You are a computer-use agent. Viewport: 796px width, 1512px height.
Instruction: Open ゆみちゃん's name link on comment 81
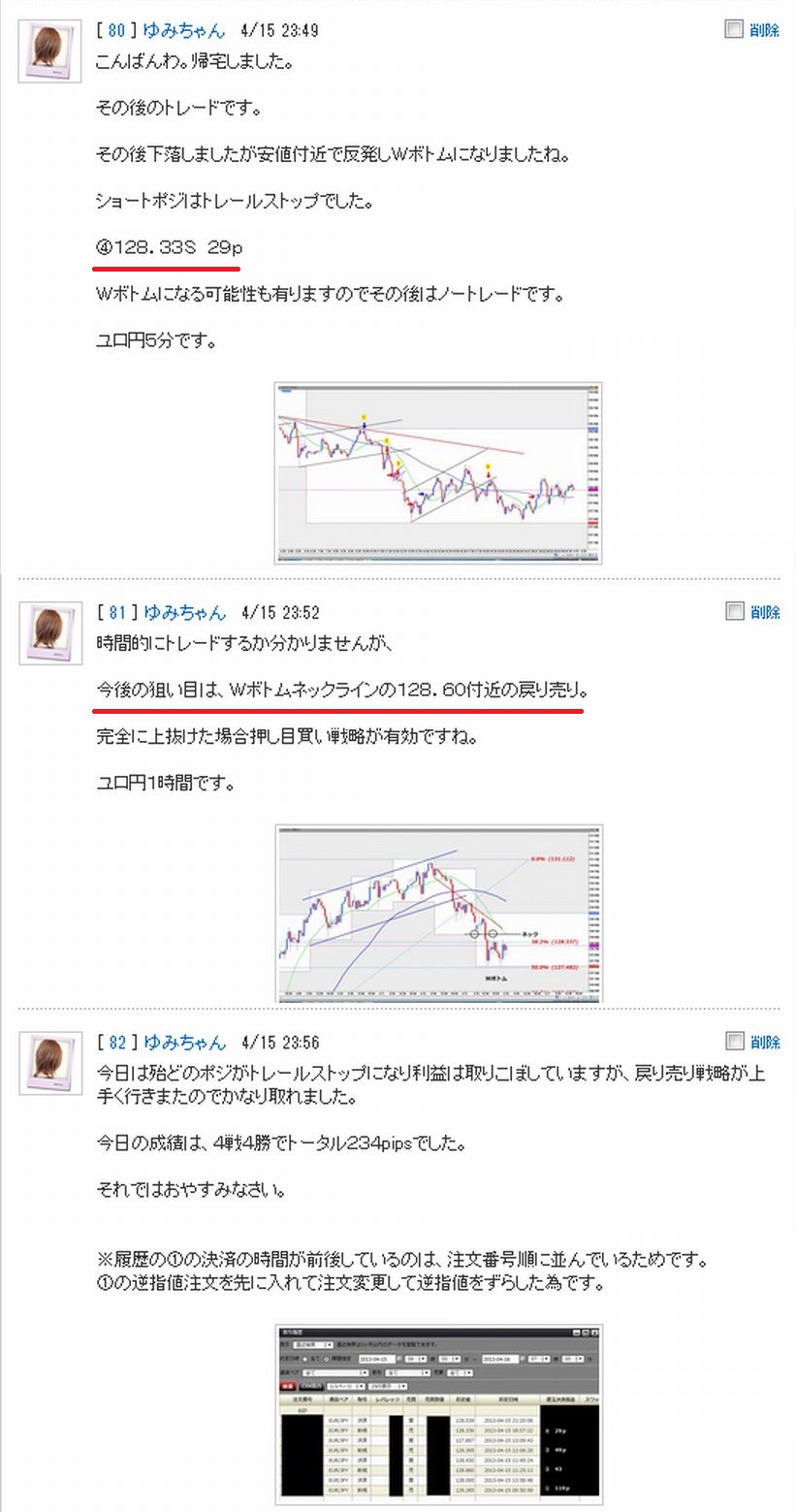pos(184,612)
